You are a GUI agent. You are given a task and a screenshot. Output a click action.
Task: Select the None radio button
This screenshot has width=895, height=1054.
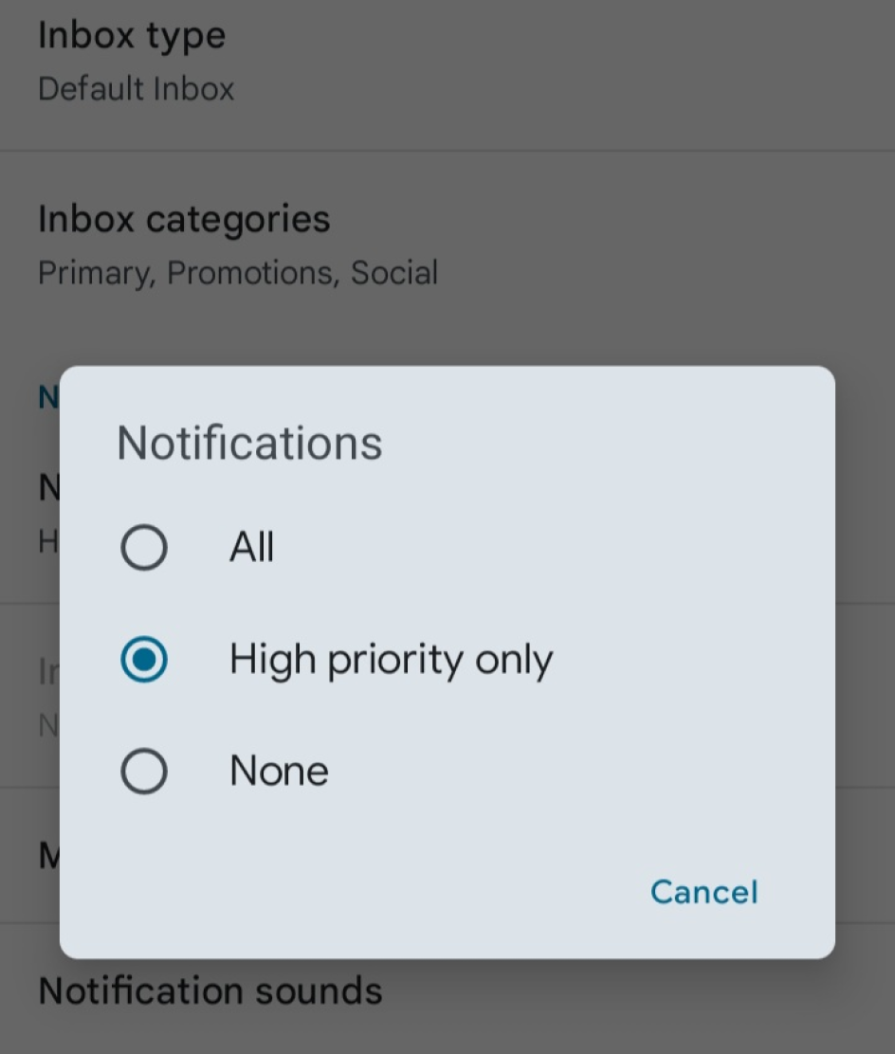144,770
